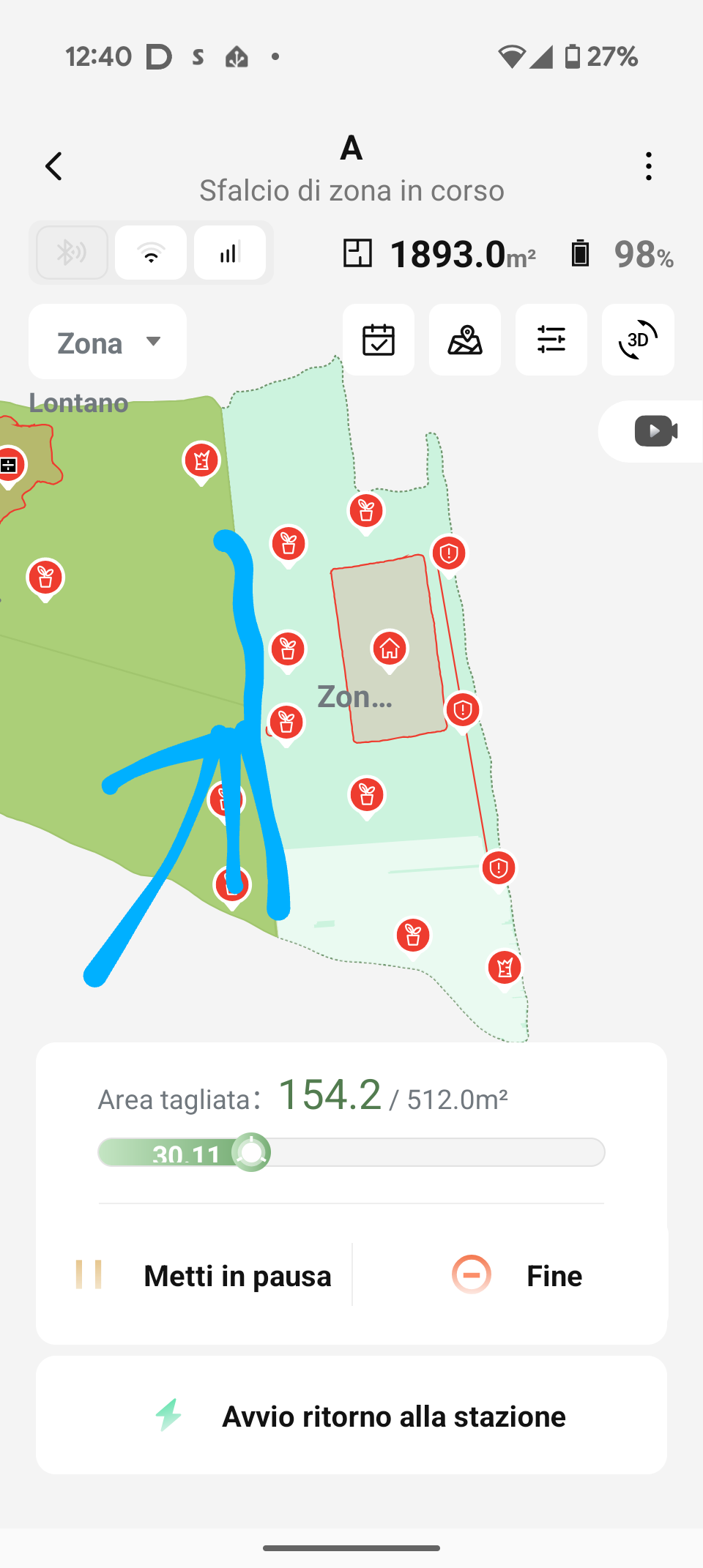
Task: Expand the Zona dropdown
Action: tap(108, 342)
